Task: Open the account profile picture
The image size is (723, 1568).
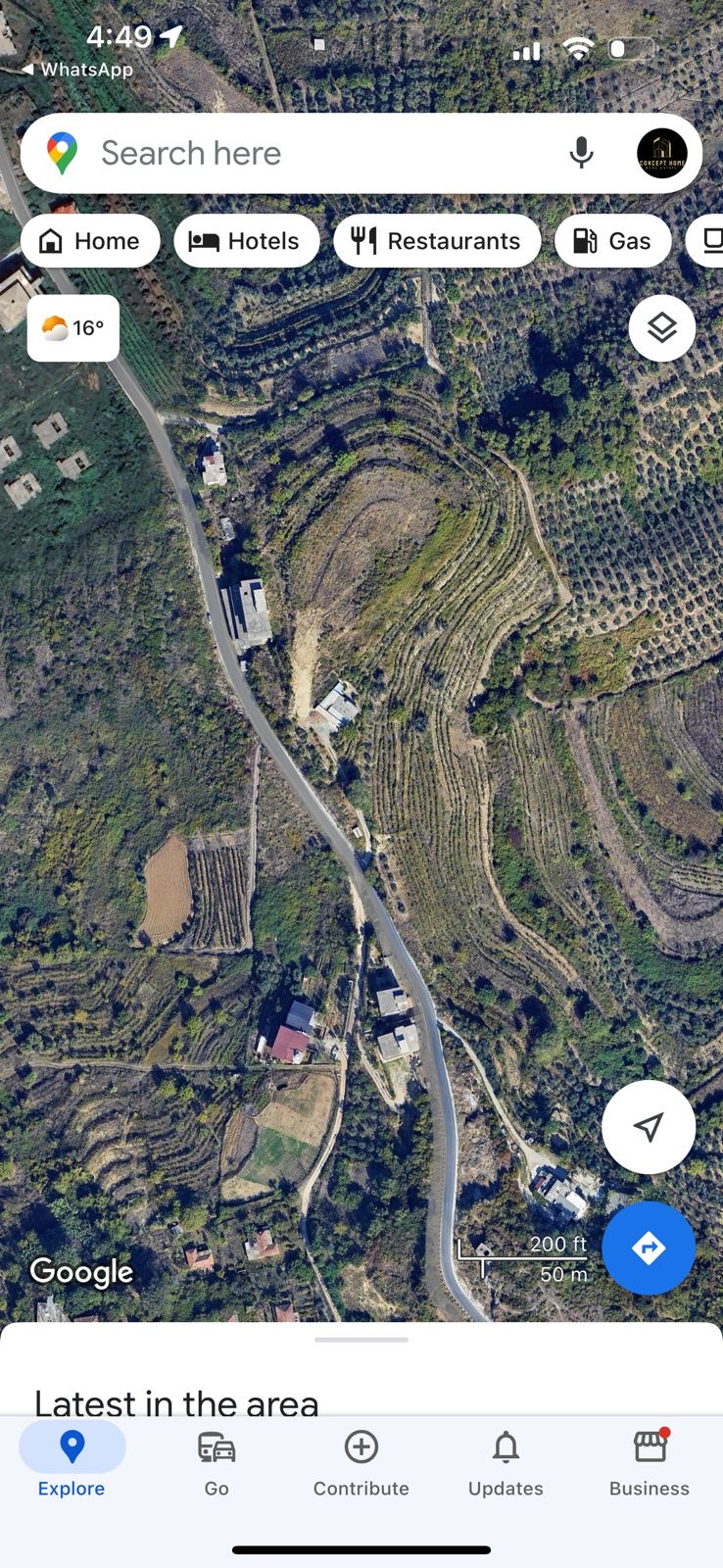Action: point(662,154)
